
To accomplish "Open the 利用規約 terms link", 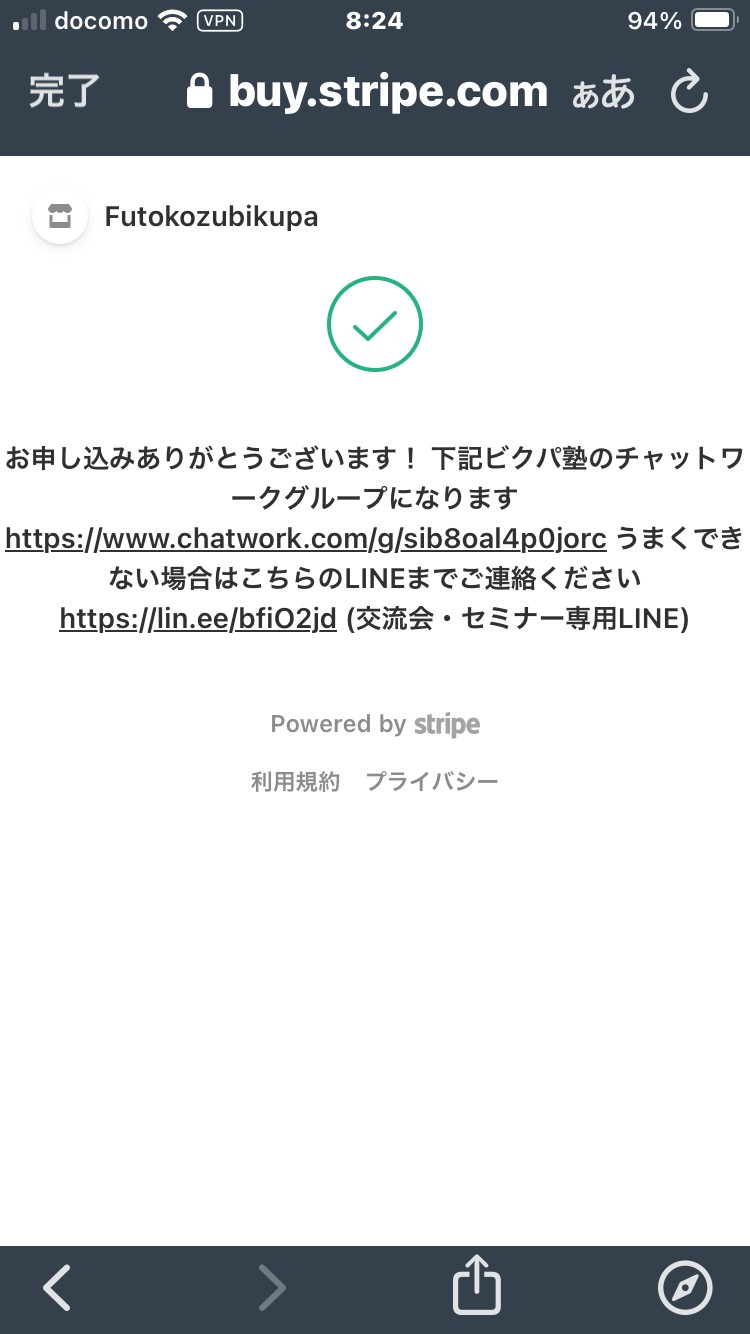I will (x=295, y=782).
